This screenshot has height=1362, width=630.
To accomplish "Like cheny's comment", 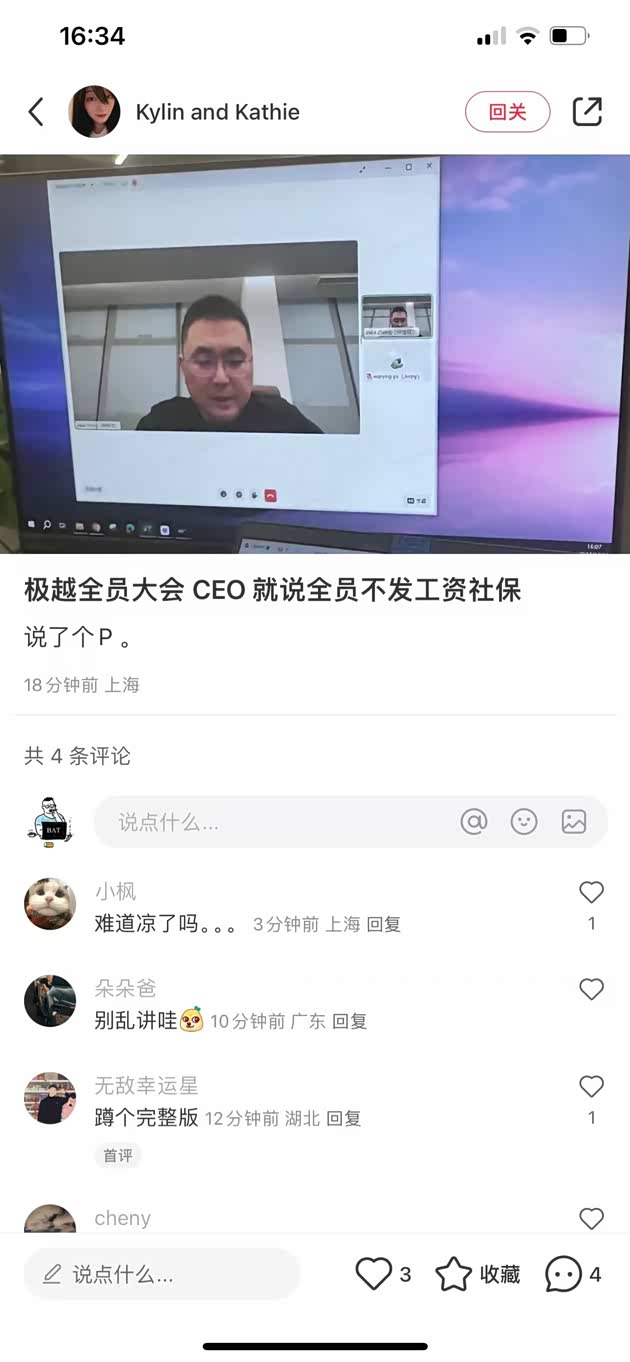I will [591, 1218].
